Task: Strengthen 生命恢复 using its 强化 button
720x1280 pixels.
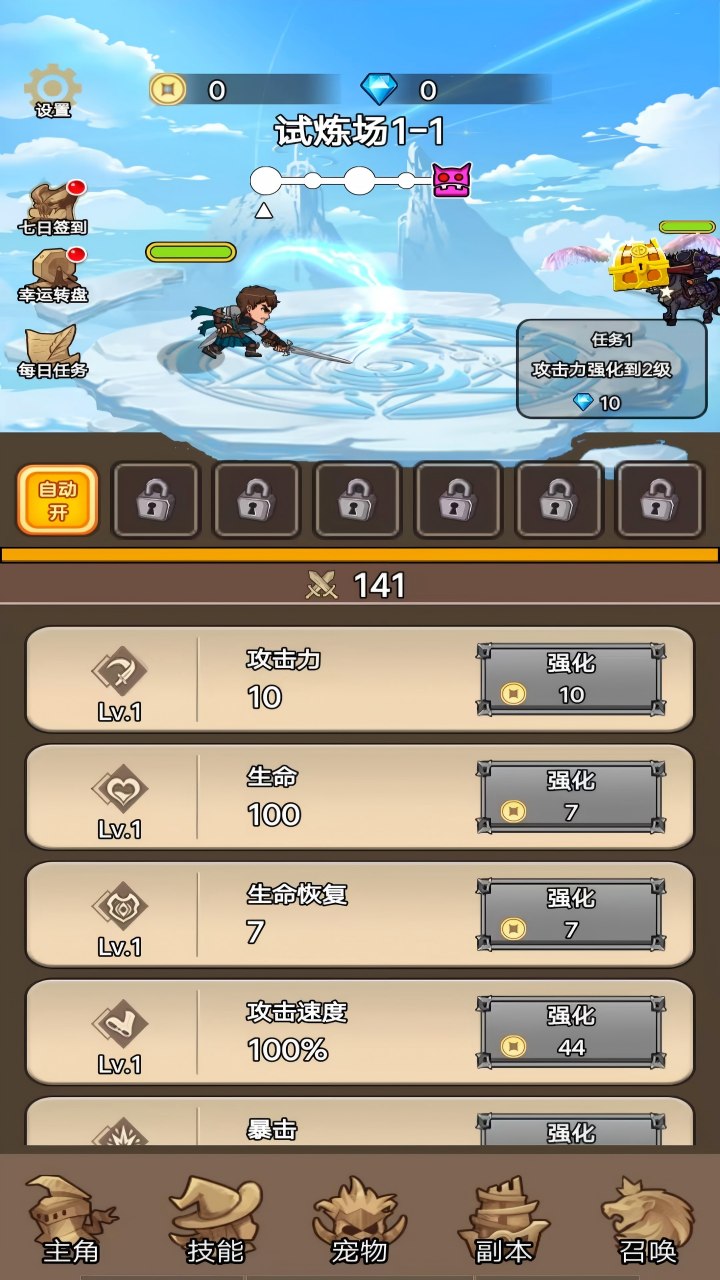Action: point(570,914)
